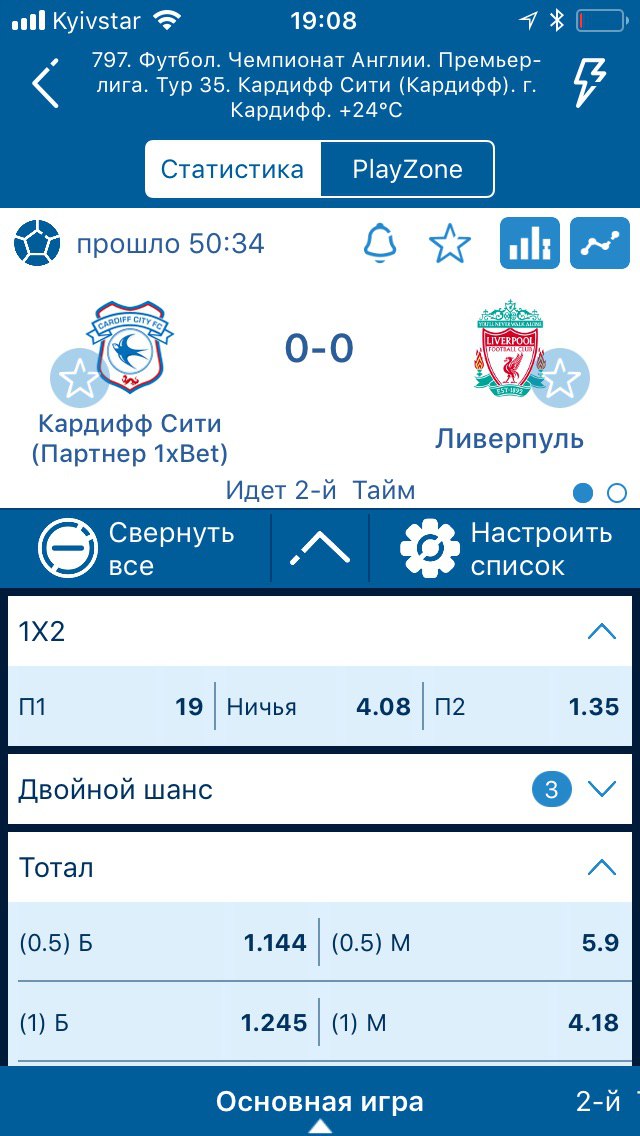Select the Основная игра tab
The height and width of the screenshot is (1136, 640).
tap(320, 1102)
